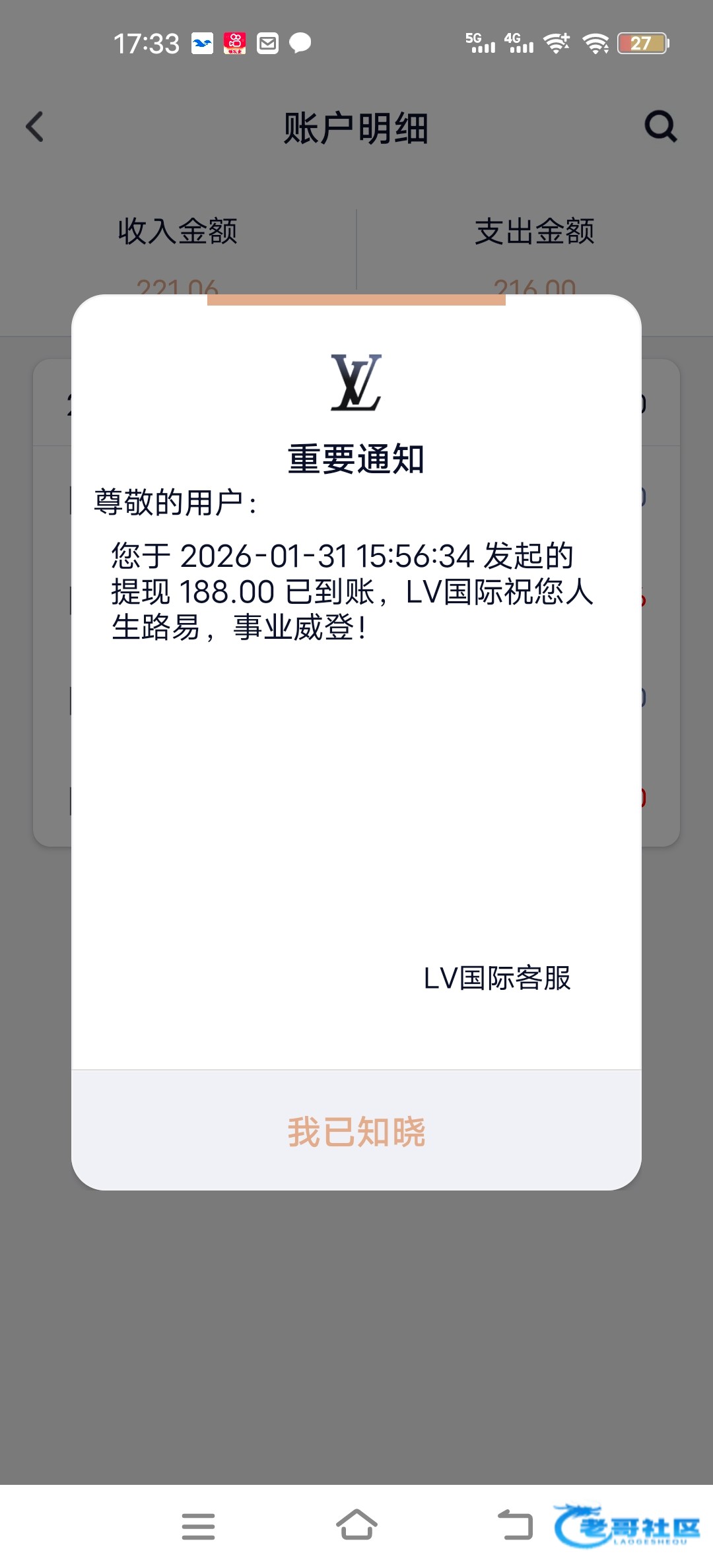Open the recent apps menu
Image resolution: width=713 pixels, height=1568 pixels.
198,1526
